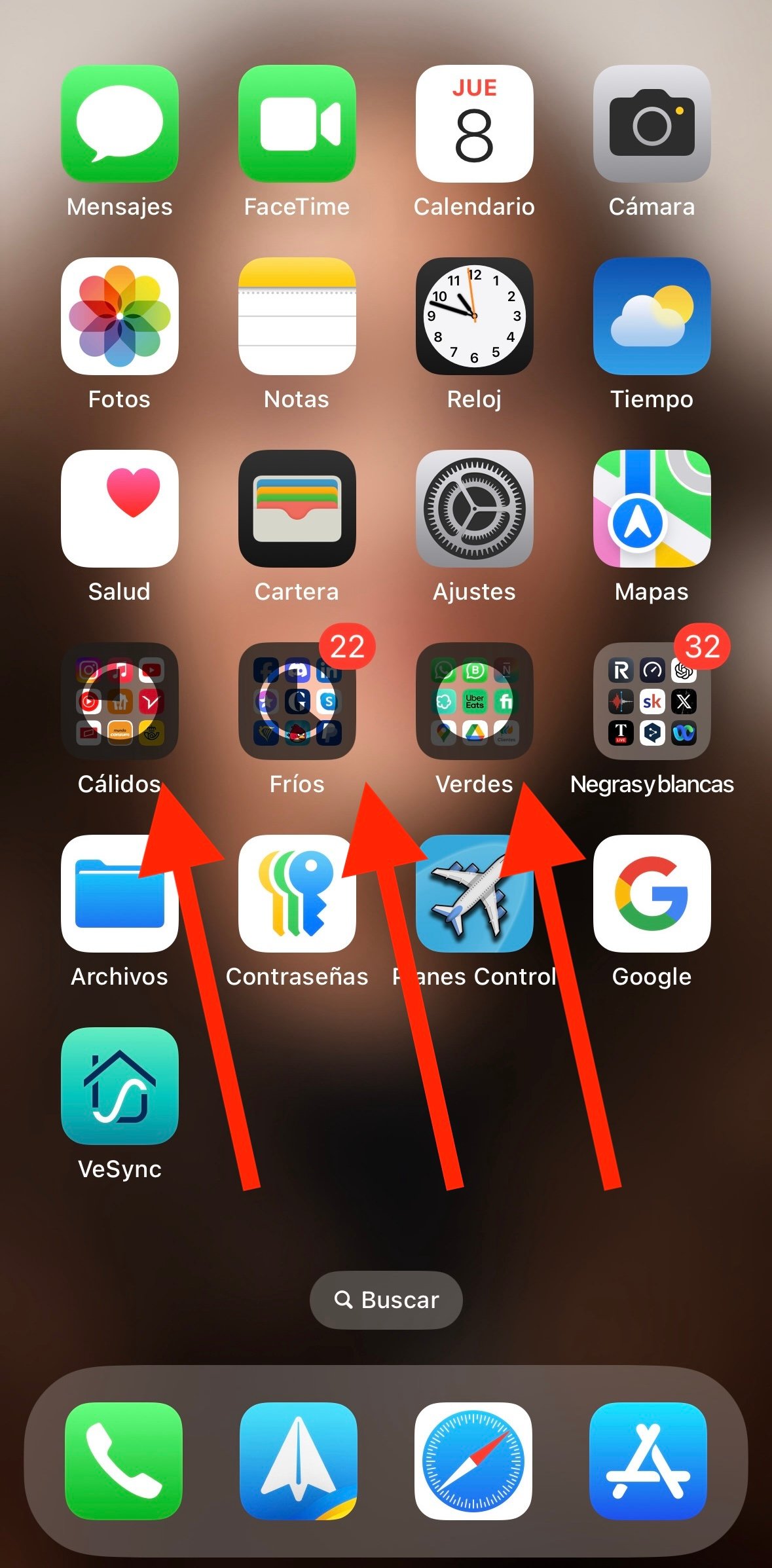Open Ajustes settings
Screen dimensions: 772x1568
(475, 509)
